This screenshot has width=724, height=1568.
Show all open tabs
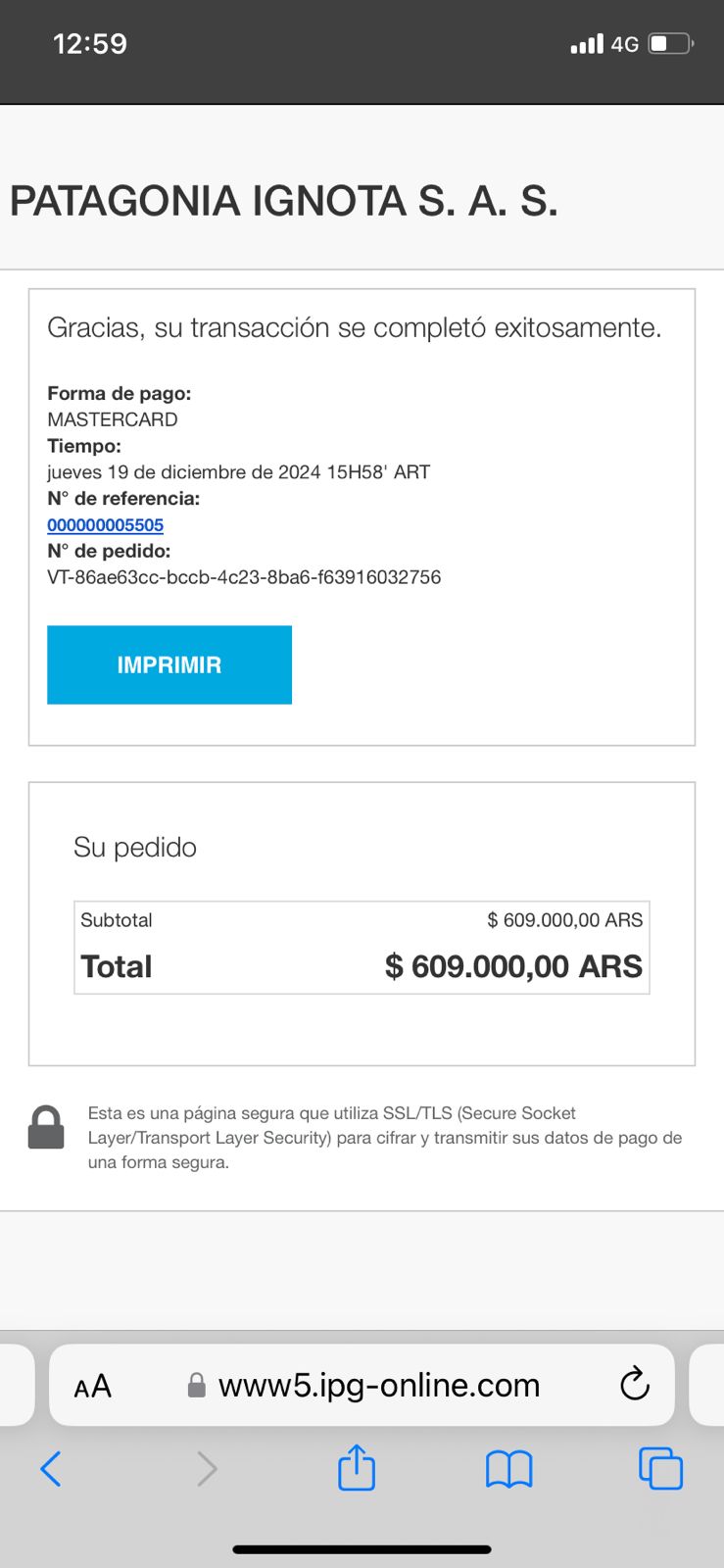660,1468
